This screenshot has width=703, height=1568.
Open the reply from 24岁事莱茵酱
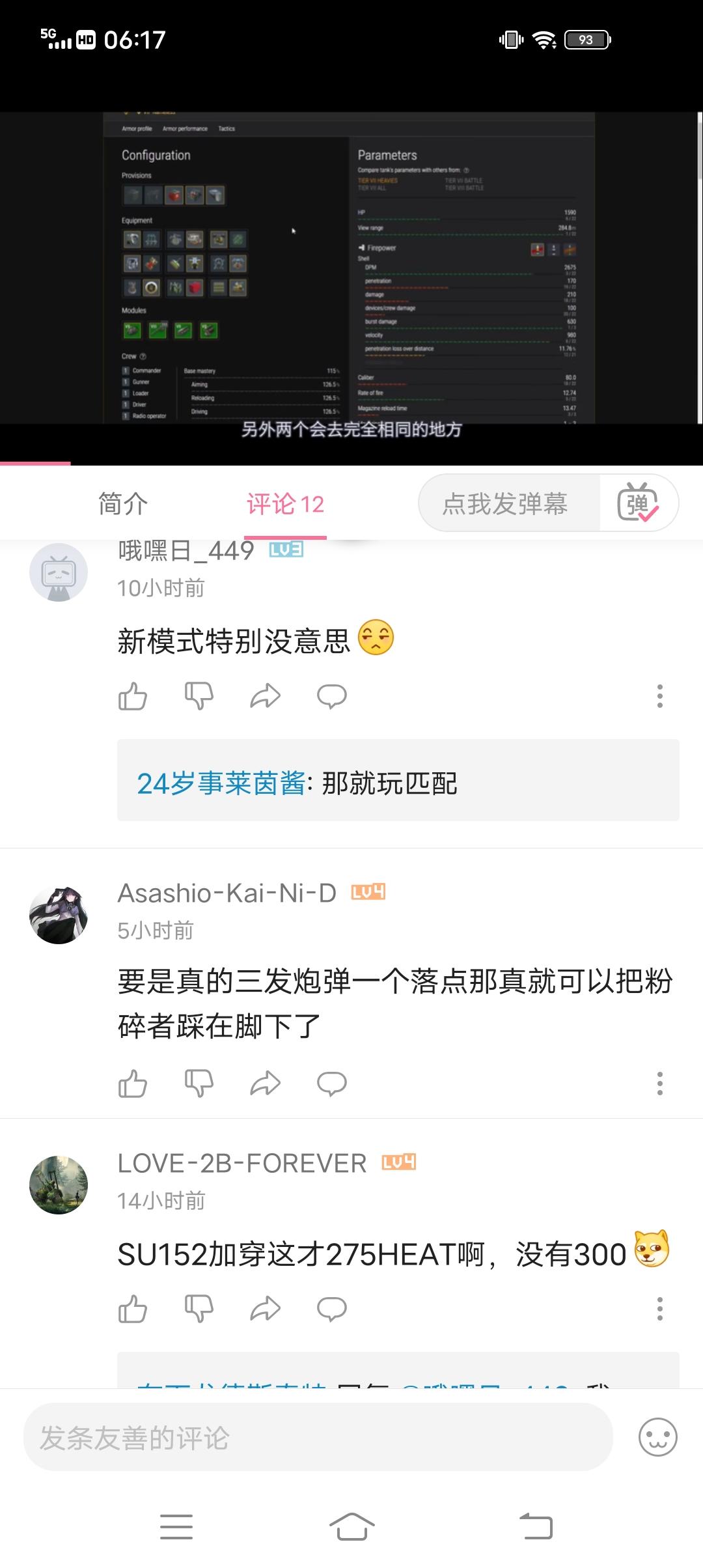point(398,780)
